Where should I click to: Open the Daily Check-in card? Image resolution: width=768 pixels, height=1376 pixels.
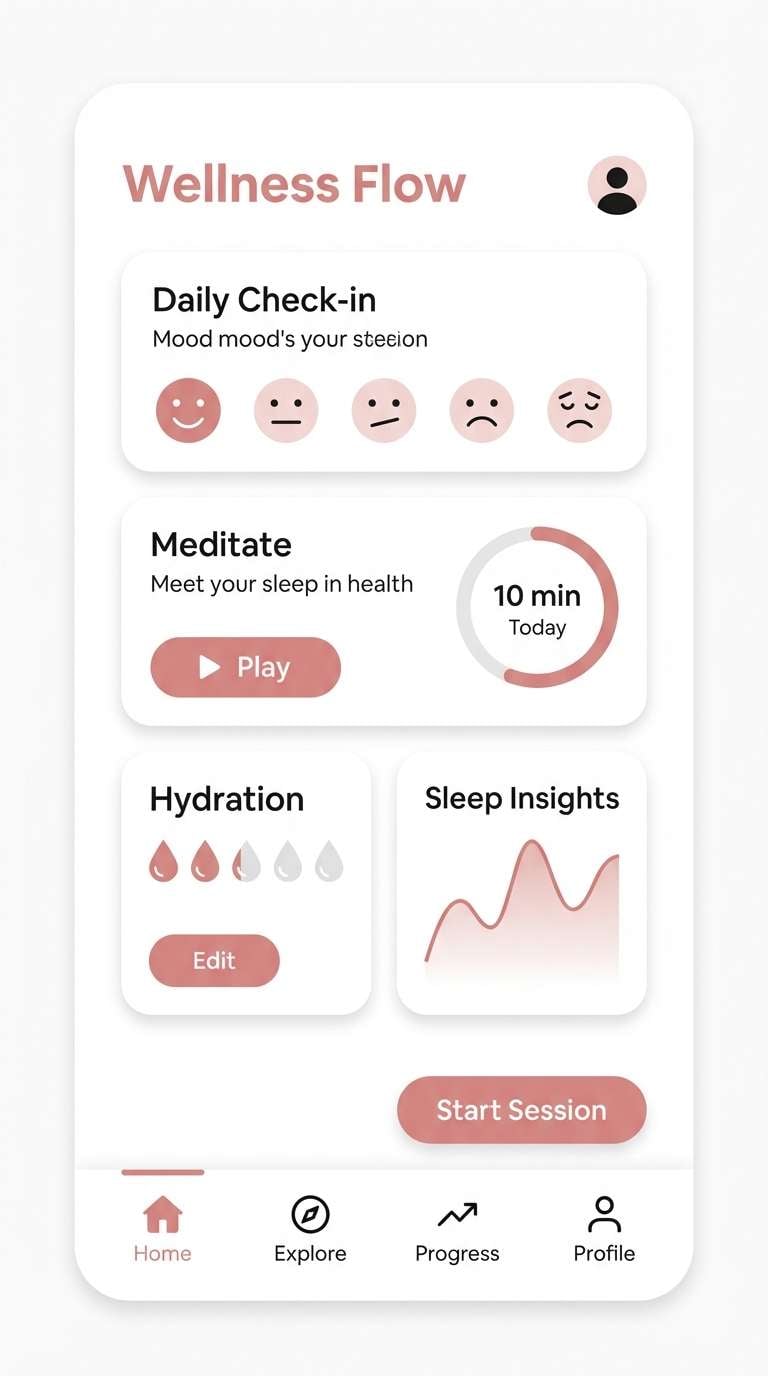tap(384, 360)
